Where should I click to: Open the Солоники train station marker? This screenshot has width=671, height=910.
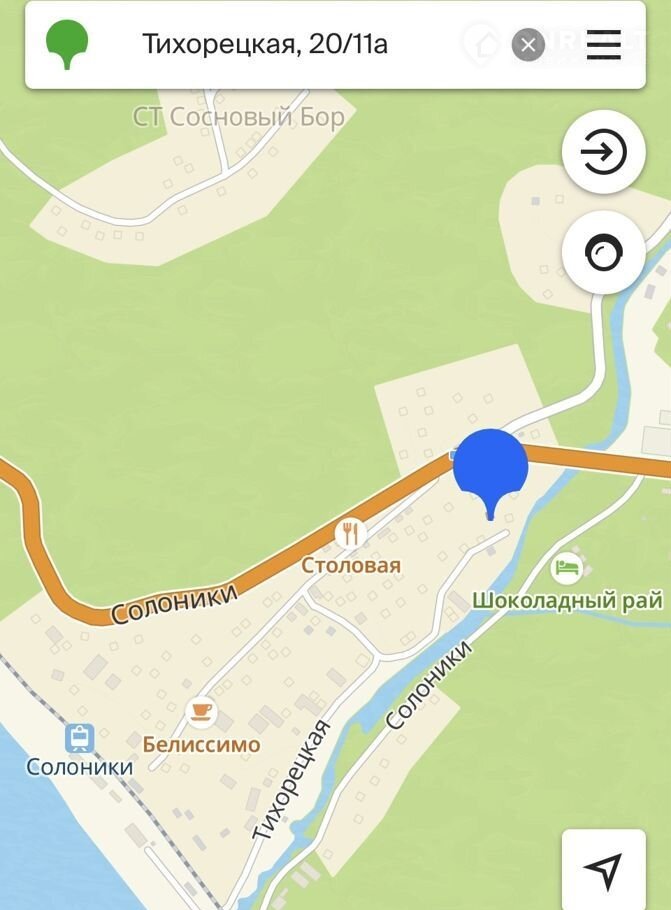(79, 738)
